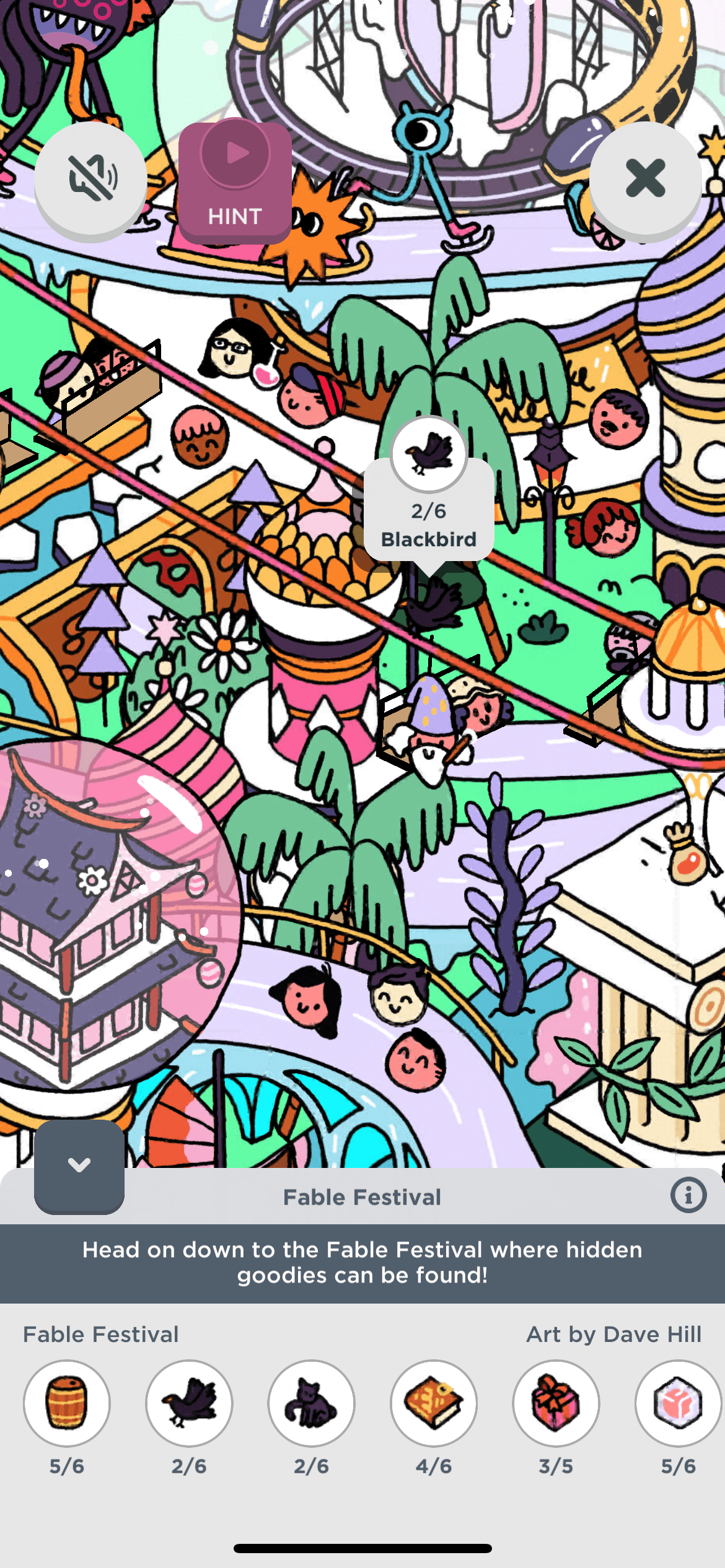Toggle the muted sound button

(x=90, y=180)
